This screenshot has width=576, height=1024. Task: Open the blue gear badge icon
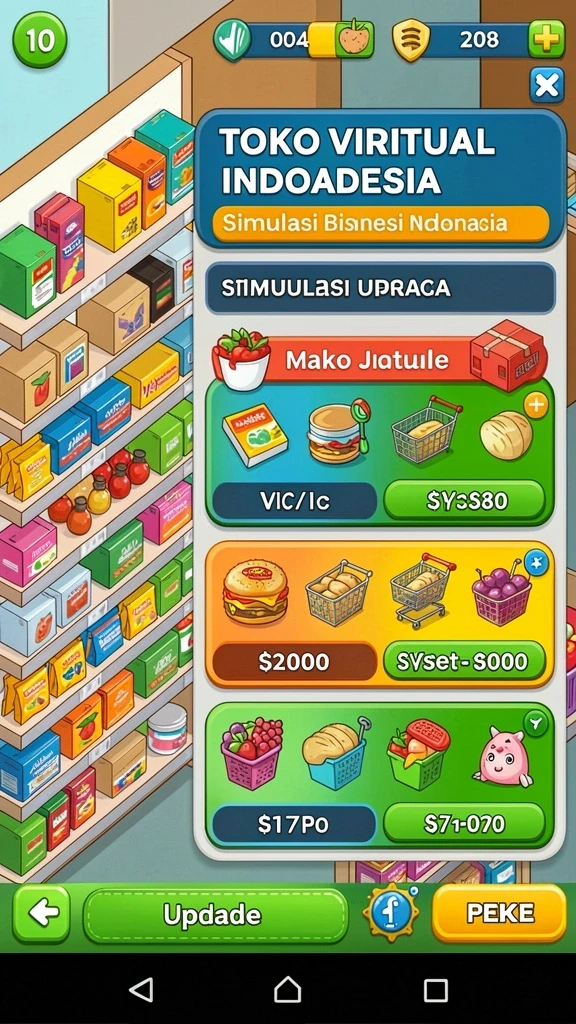pyautogui.click(x=391, y=913)
